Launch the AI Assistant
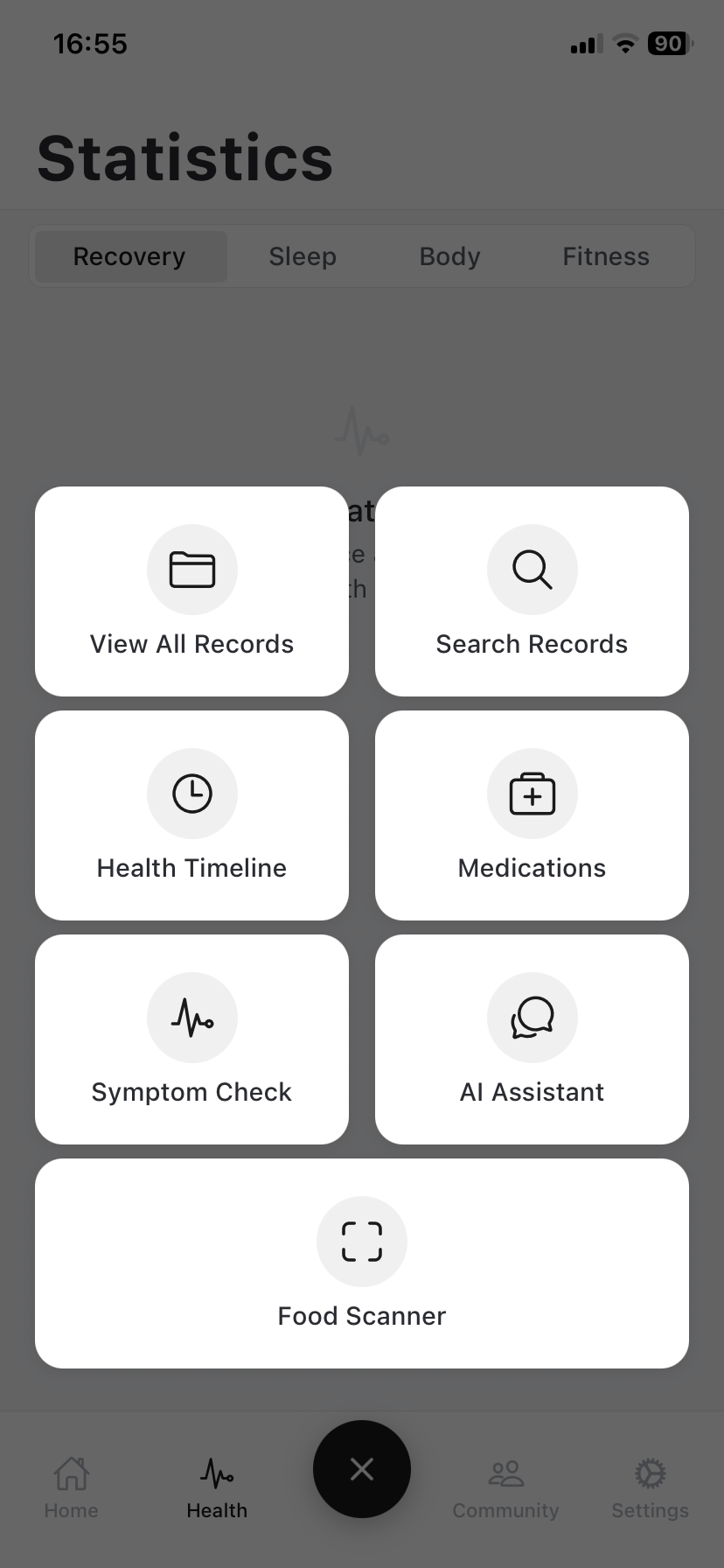Viewport: 724px width, 1568px height. coord(532,1039)
